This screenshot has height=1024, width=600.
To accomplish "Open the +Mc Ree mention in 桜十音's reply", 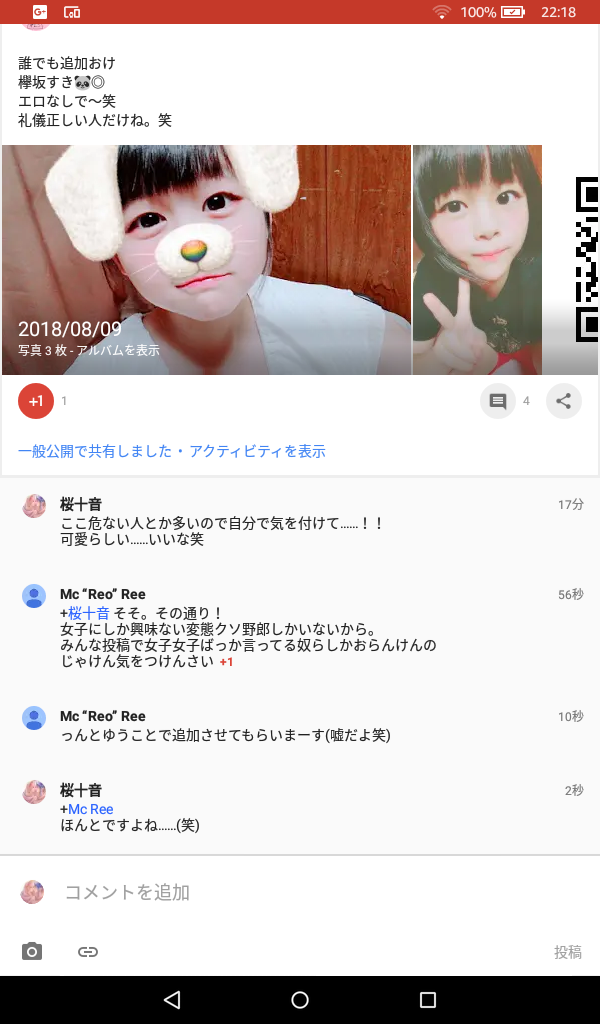I will [88, 809].
